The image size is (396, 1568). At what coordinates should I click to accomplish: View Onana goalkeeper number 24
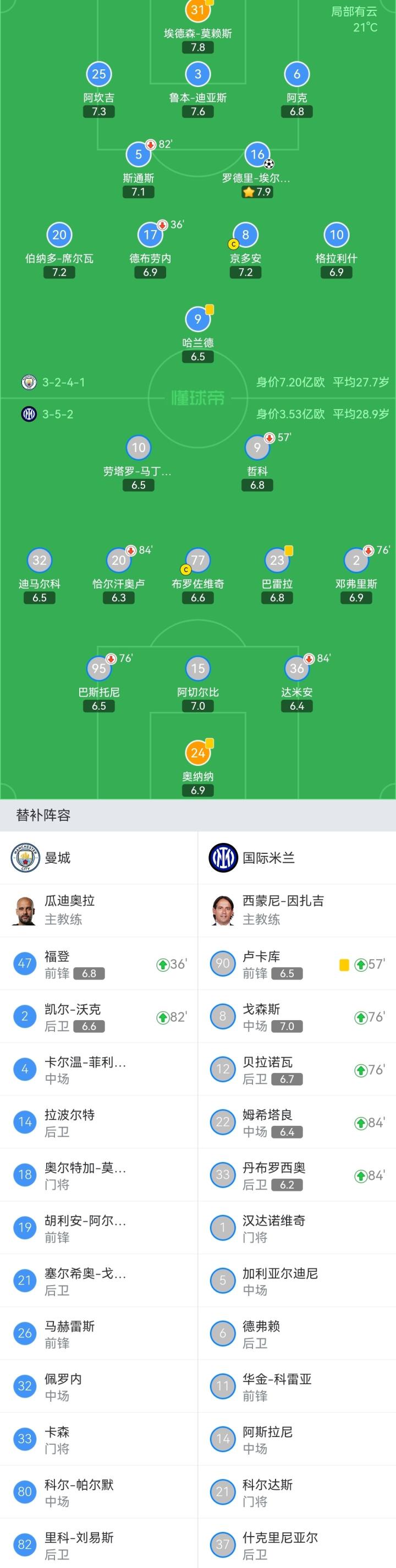197,753
